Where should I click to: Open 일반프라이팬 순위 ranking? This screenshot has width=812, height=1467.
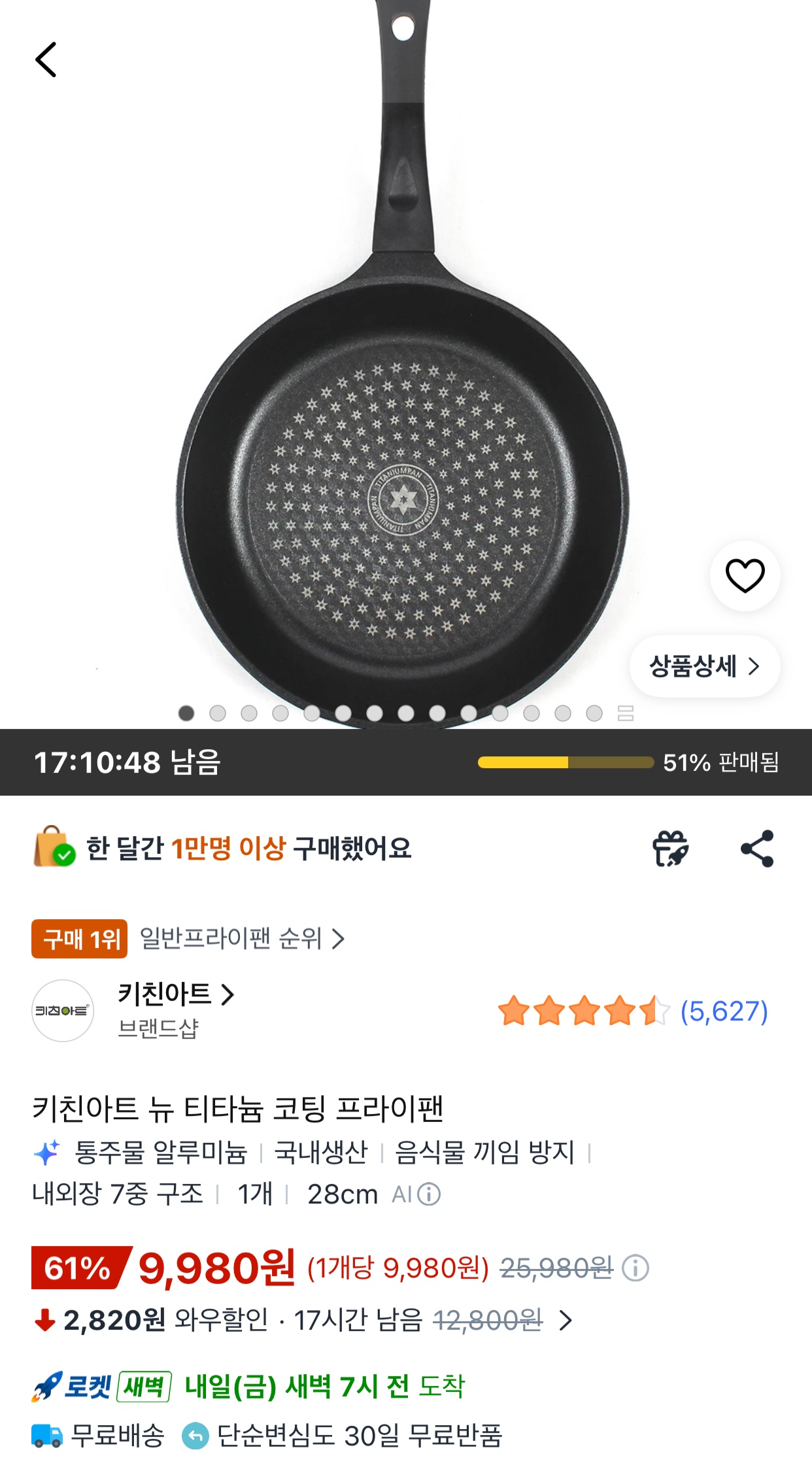click(242, 939)
